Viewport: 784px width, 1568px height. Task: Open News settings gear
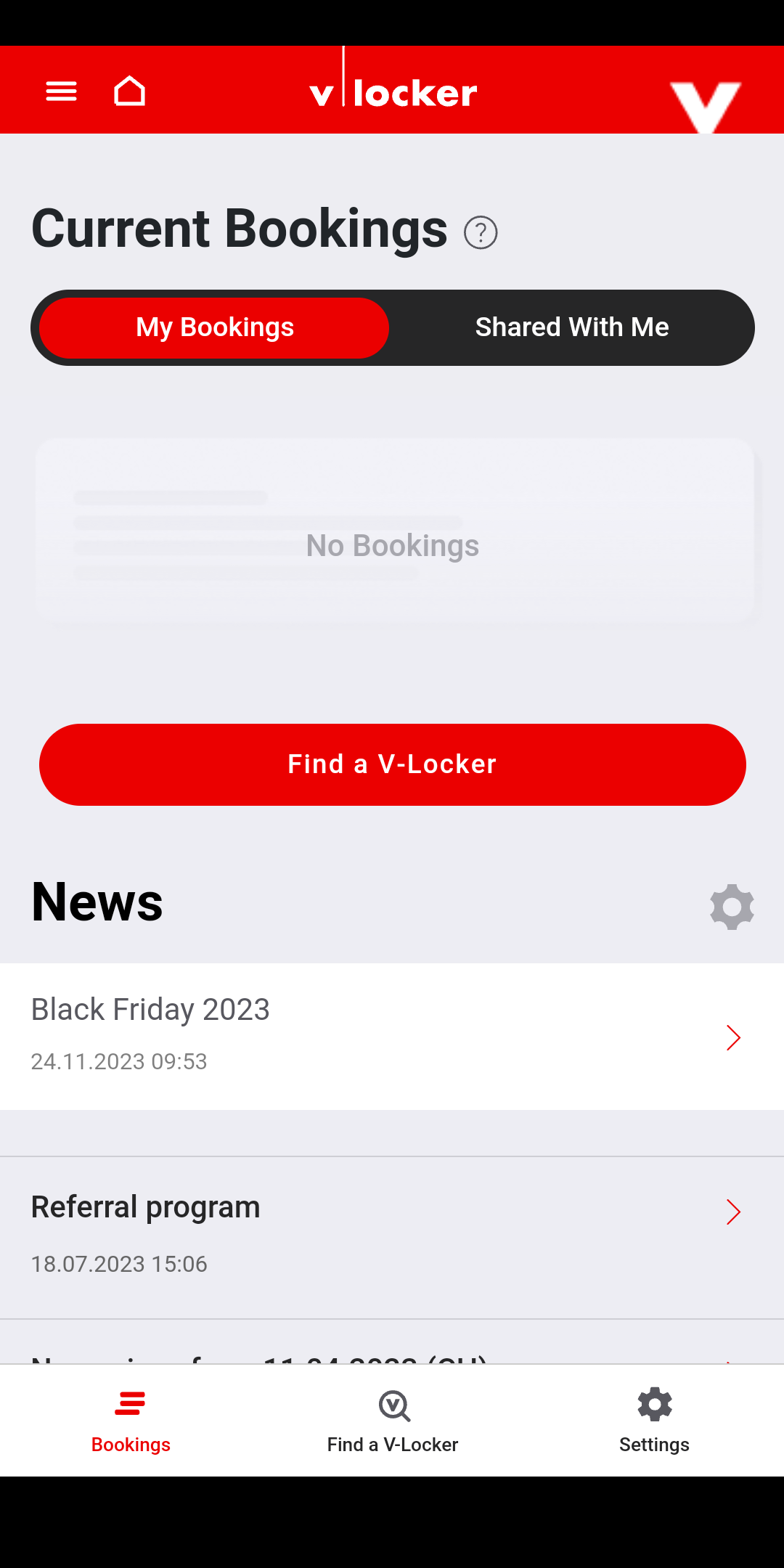tap(732, 907)
